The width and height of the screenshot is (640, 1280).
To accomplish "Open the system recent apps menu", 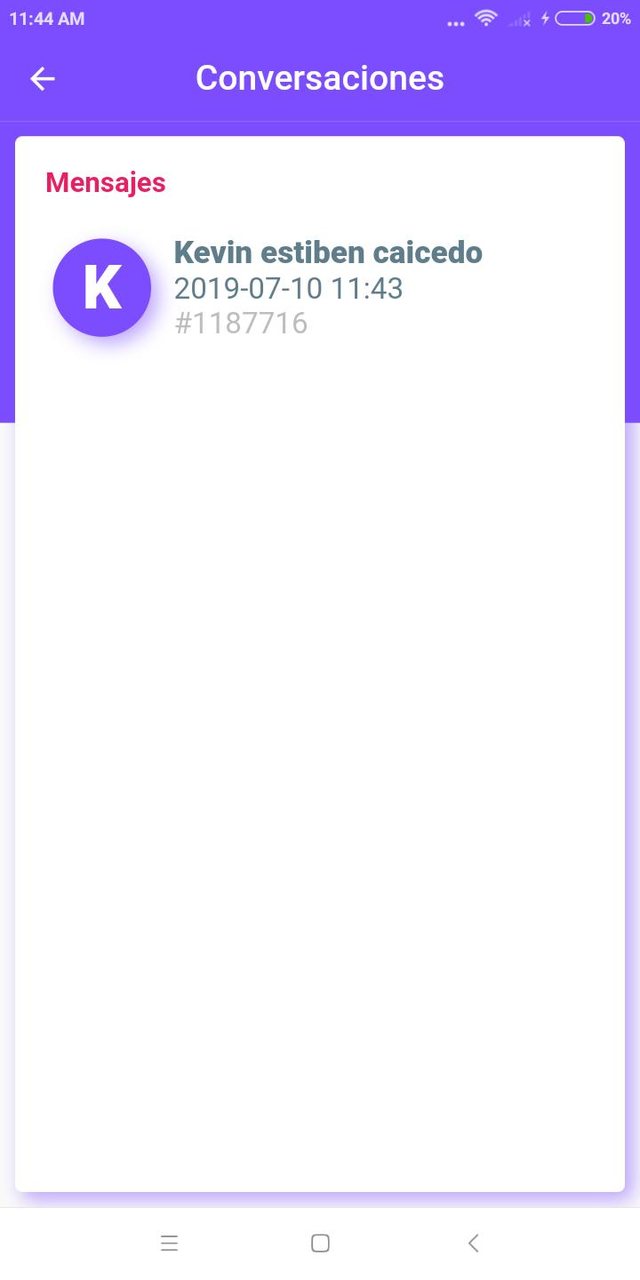I will click(x=169, y=1243).
